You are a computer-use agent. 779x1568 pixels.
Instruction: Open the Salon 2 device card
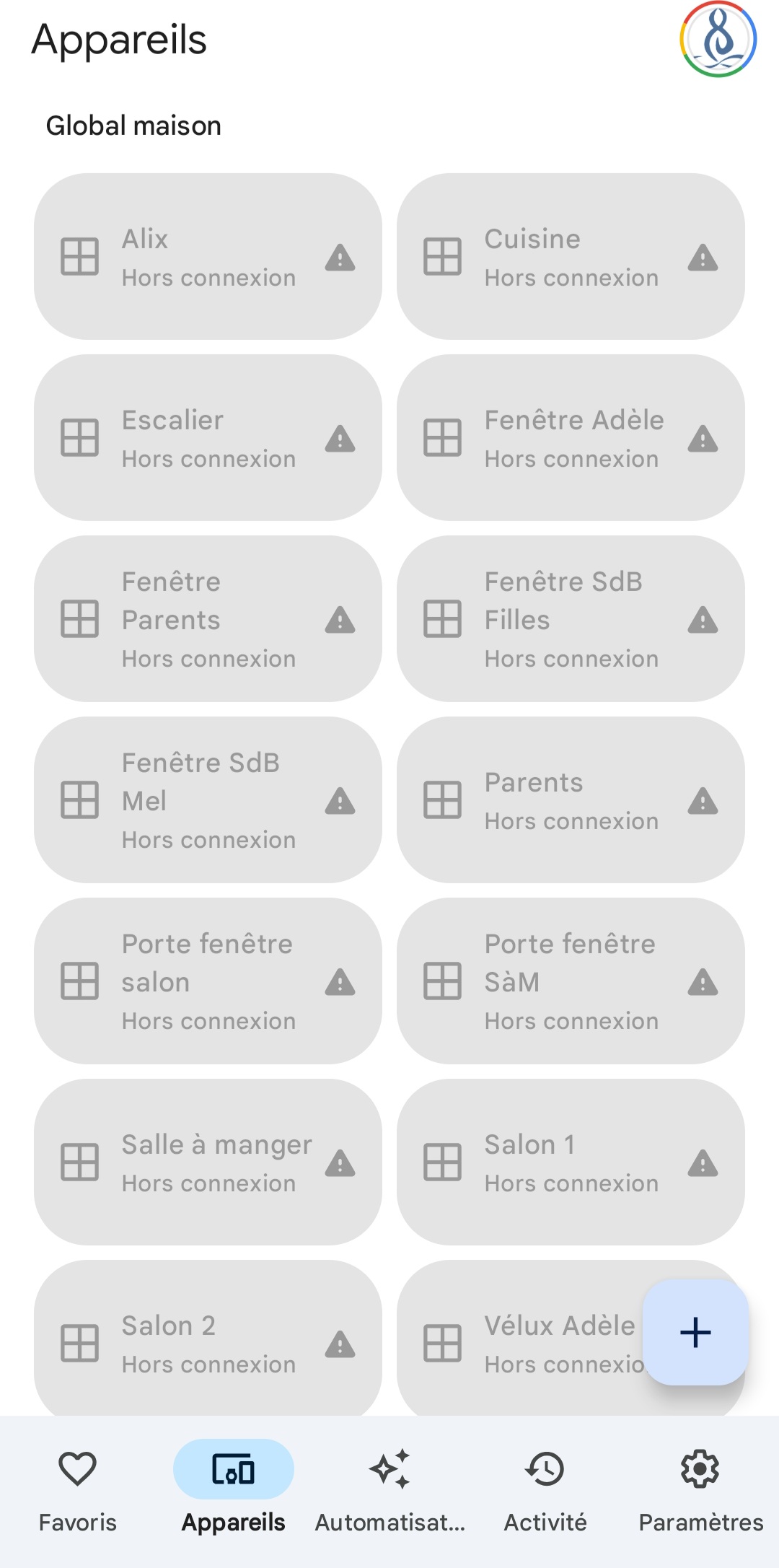point(208,1342)
